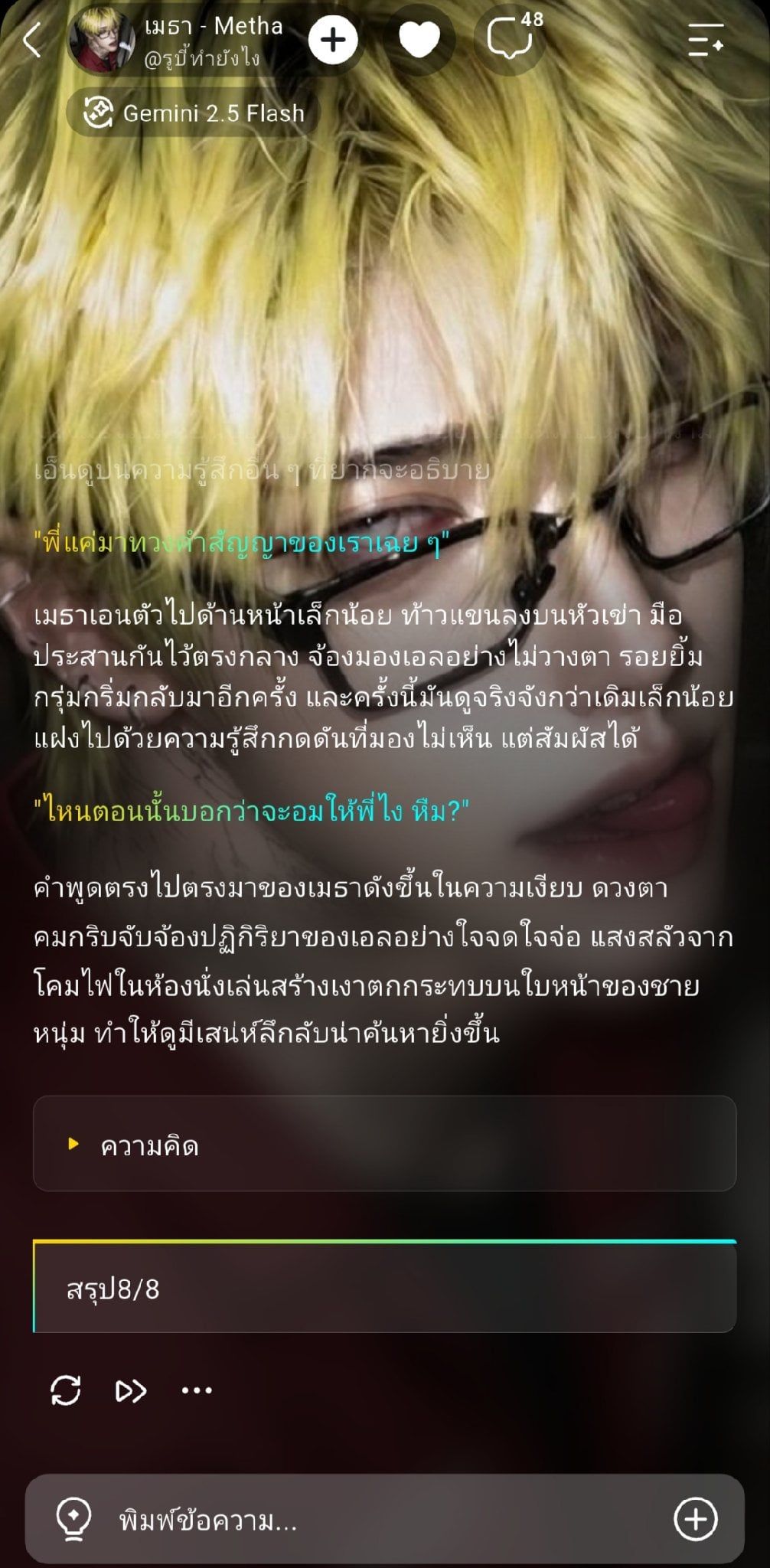Image resolution: width=770 pixels, height=1568 pixels.
Task: Open attachments with the circled plus
Action: [x=696, y=1520]
